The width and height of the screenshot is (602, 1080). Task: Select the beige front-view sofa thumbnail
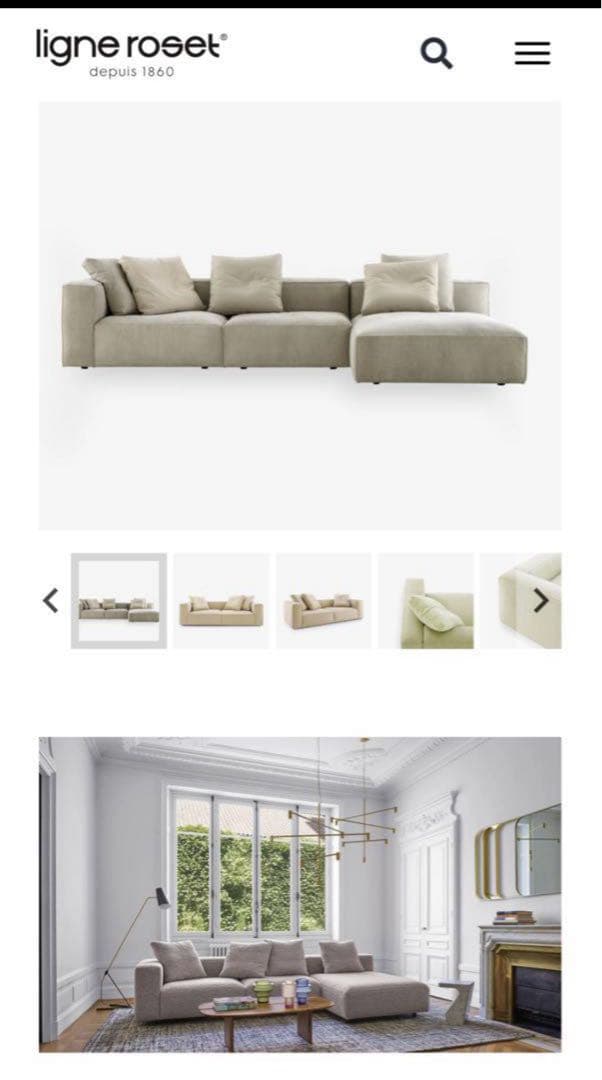tap(221, 601)
